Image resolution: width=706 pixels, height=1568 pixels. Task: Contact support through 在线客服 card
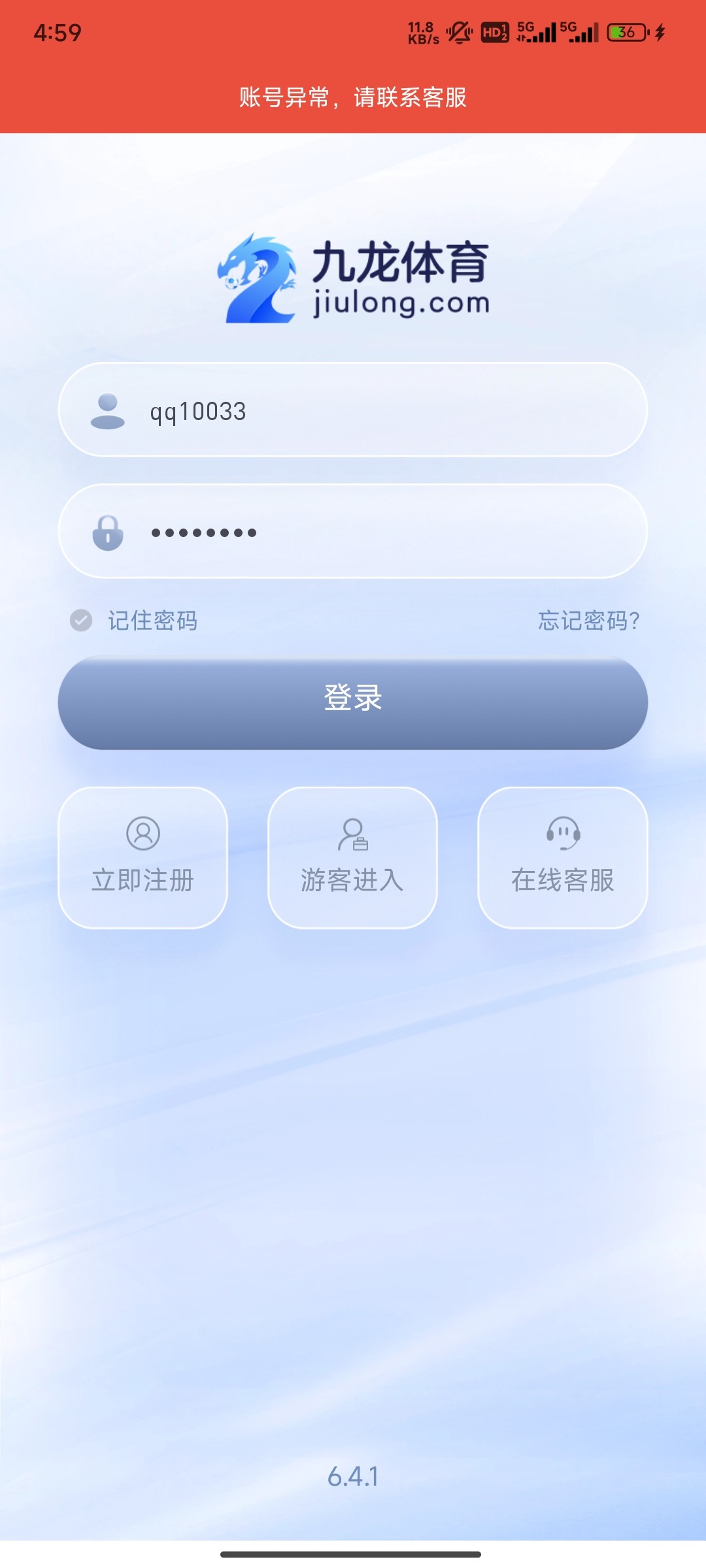pyautogui.click(x=562, y=856)
